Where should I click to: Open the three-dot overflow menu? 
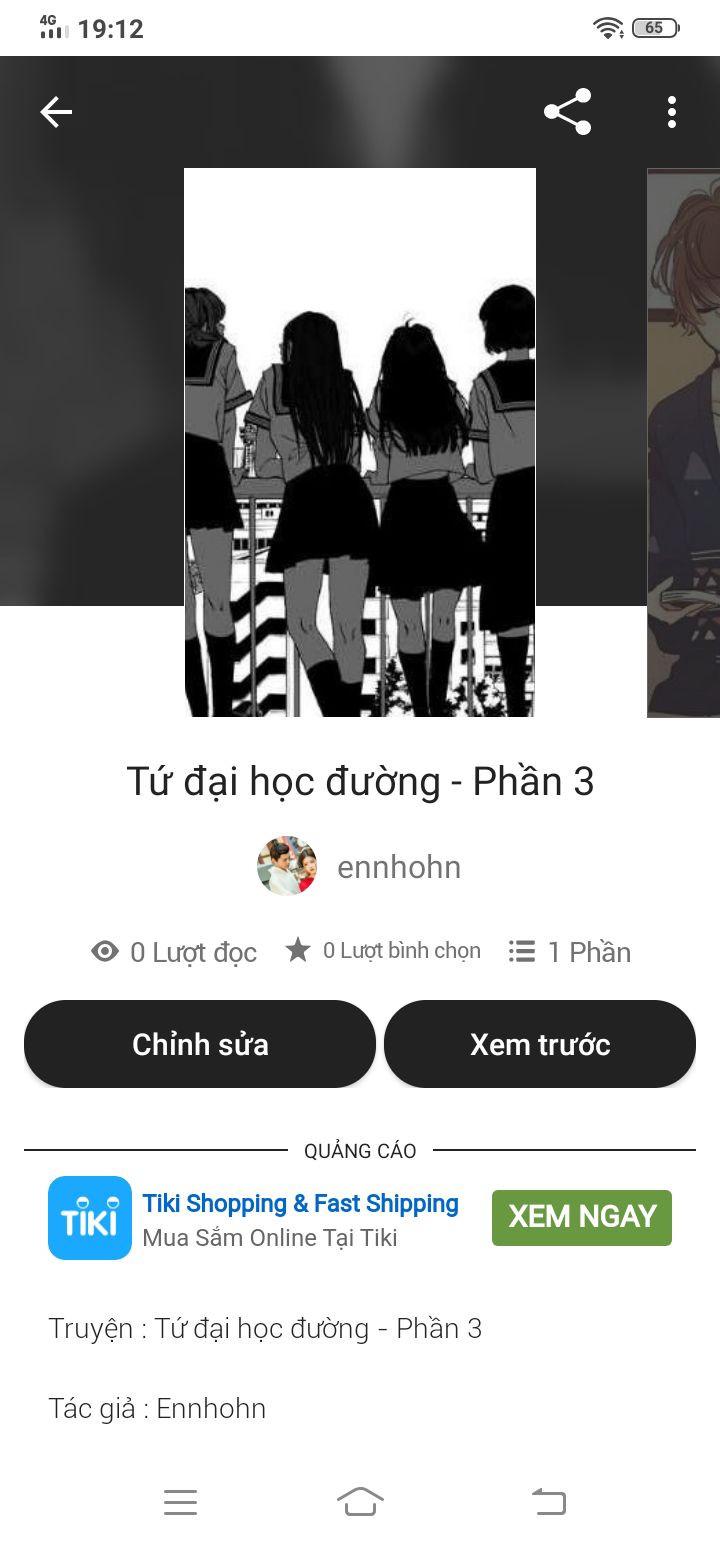point(672,112)
